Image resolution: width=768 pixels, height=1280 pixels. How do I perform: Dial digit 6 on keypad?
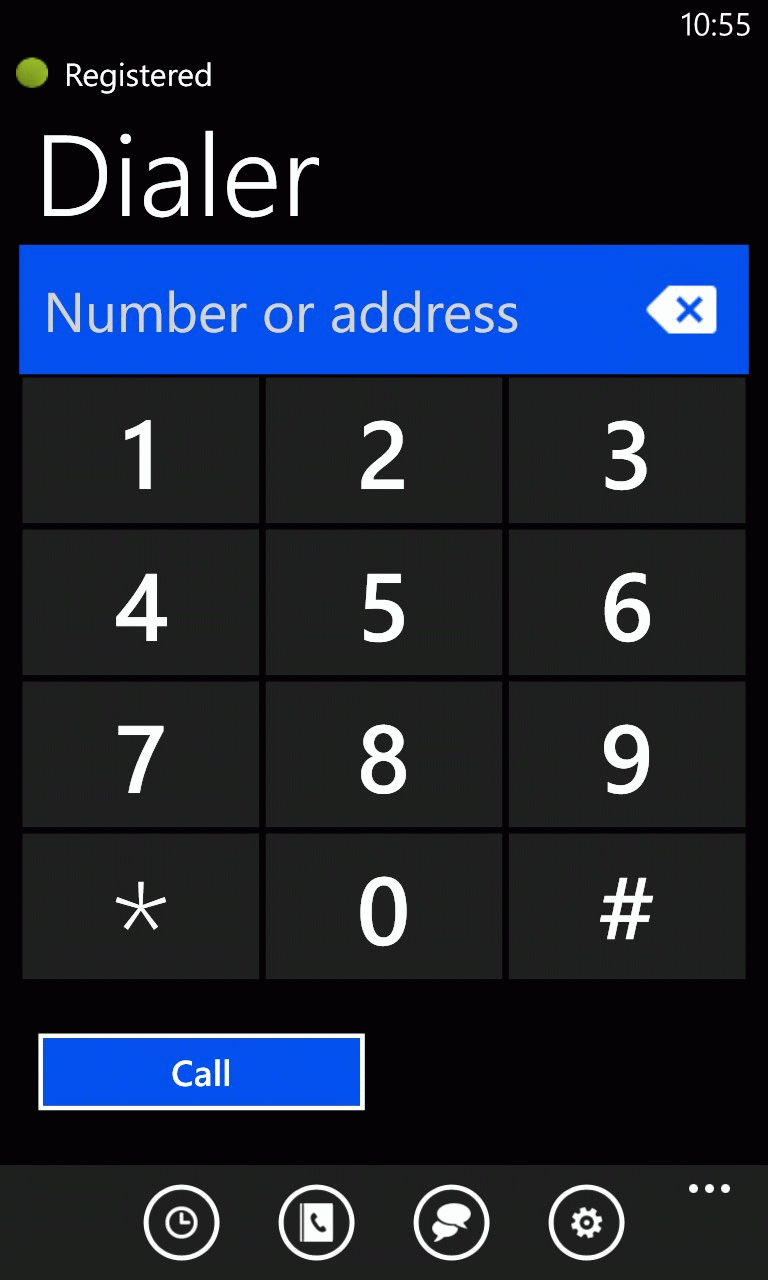click(x=627, y=603)
